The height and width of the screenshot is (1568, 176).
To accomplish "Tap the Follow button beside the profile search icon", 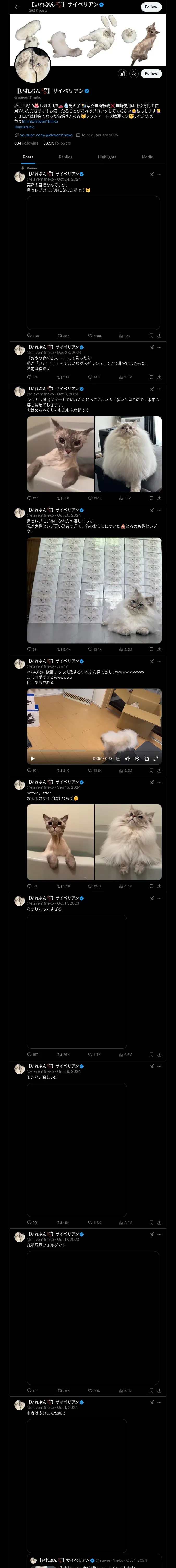I will click(150, 74).
